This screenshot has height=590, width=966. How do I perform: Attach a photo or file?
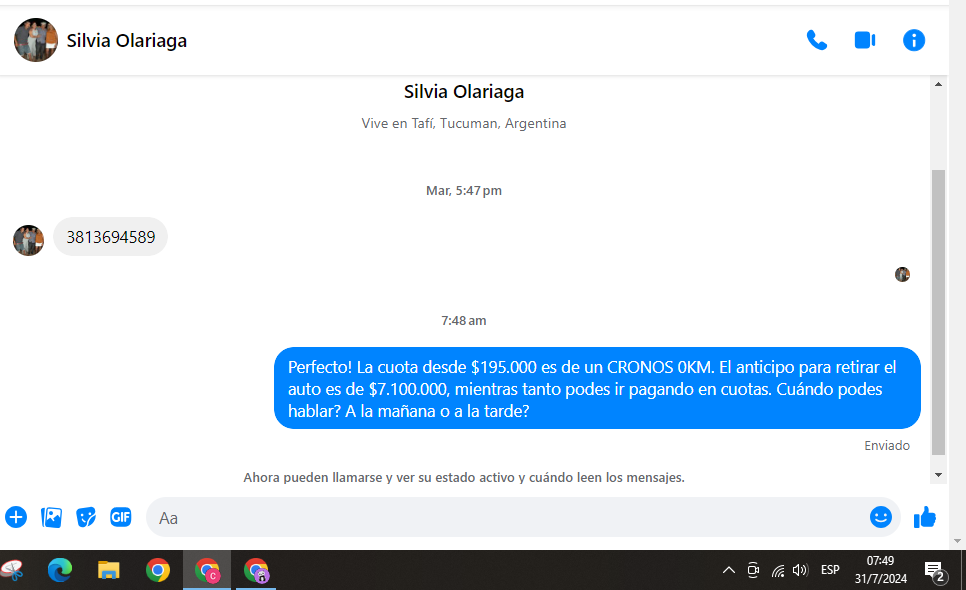coord(51,517)
